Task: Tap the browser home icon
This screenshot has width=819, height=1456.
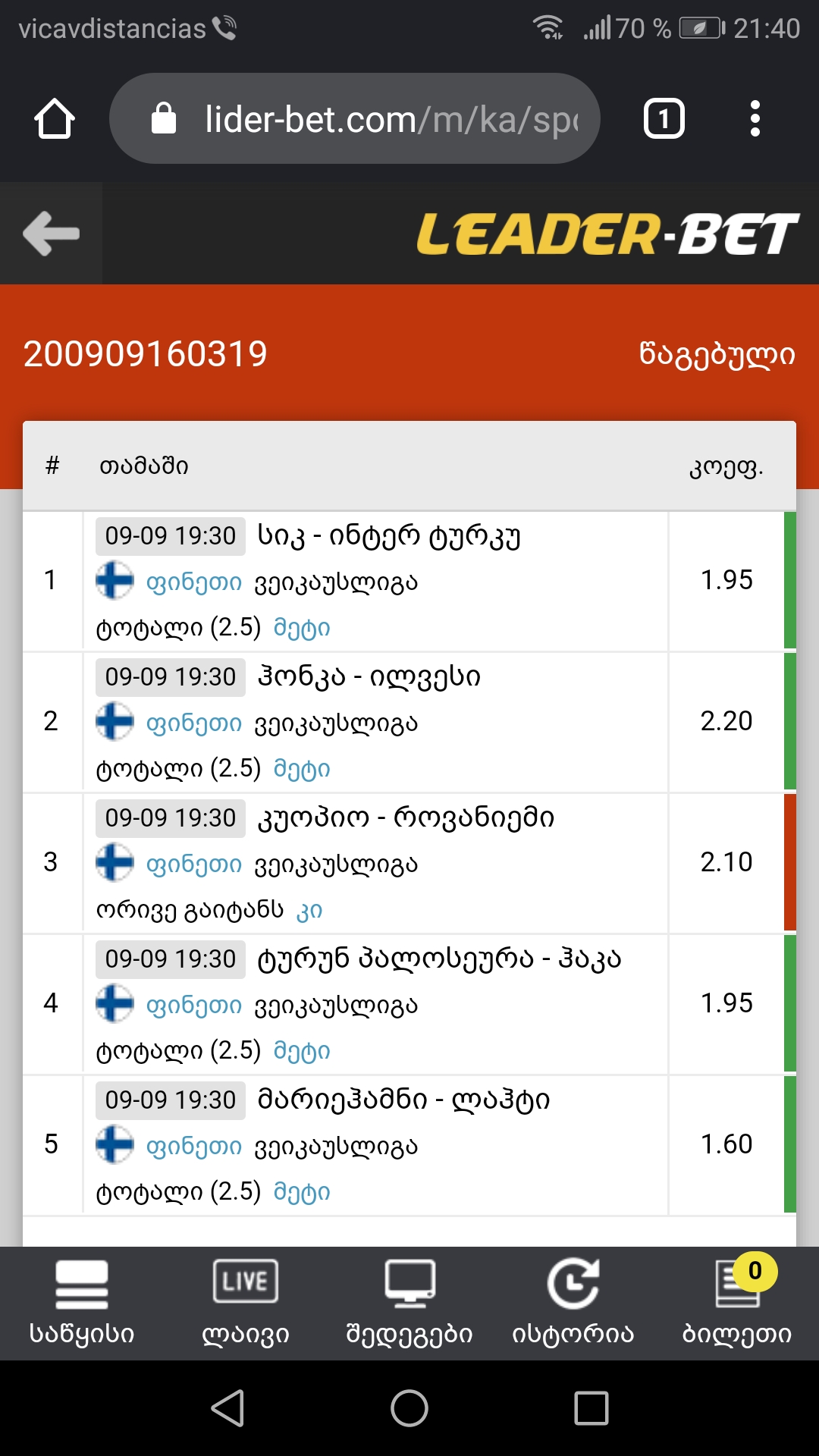Action: 55,119
